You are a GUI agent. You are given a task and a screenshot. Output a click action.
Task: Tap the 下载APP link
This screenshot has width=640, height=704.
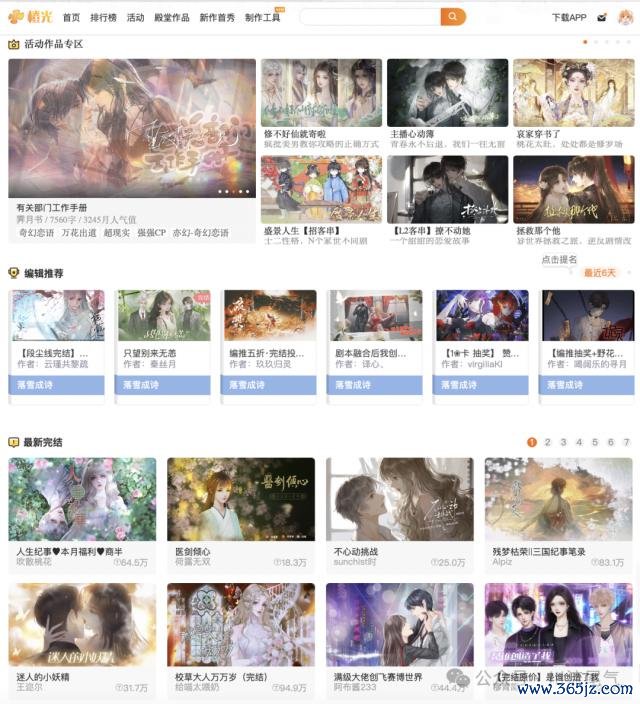click(x=569, y=18)
